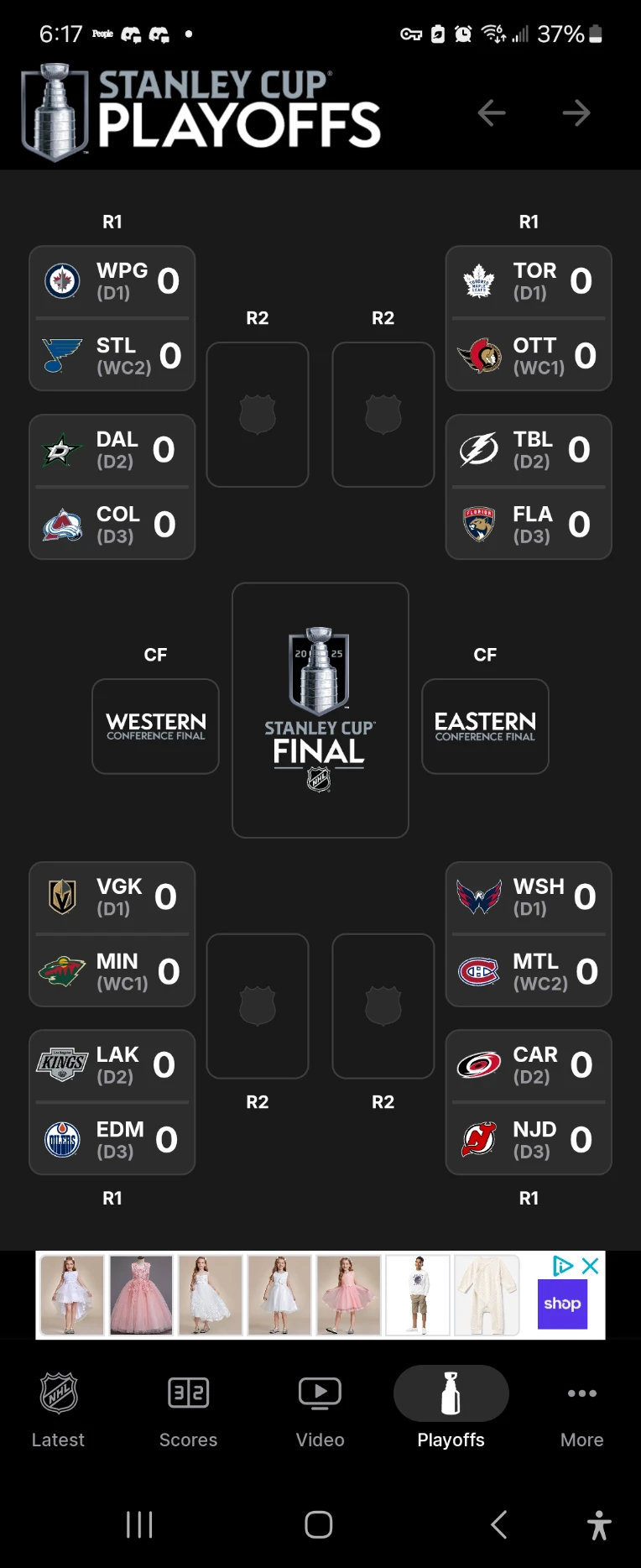Image resolution: width=641 pixels, height=1568 pixels.
Task: Open the Eastern Conference Final card
Action: [x=485, y=726]
